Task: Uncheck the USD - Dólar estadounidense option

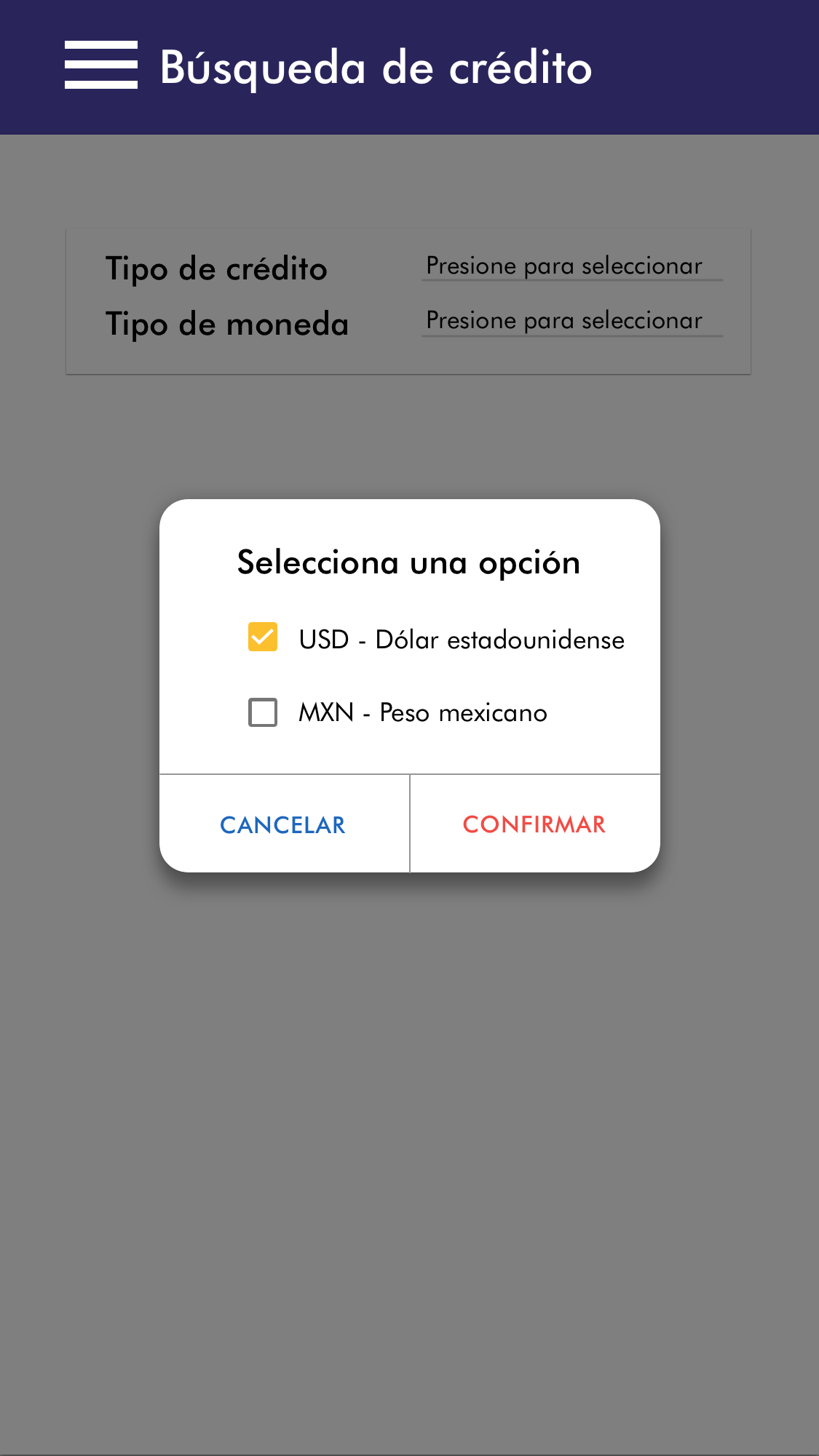Action: [263, 637]
